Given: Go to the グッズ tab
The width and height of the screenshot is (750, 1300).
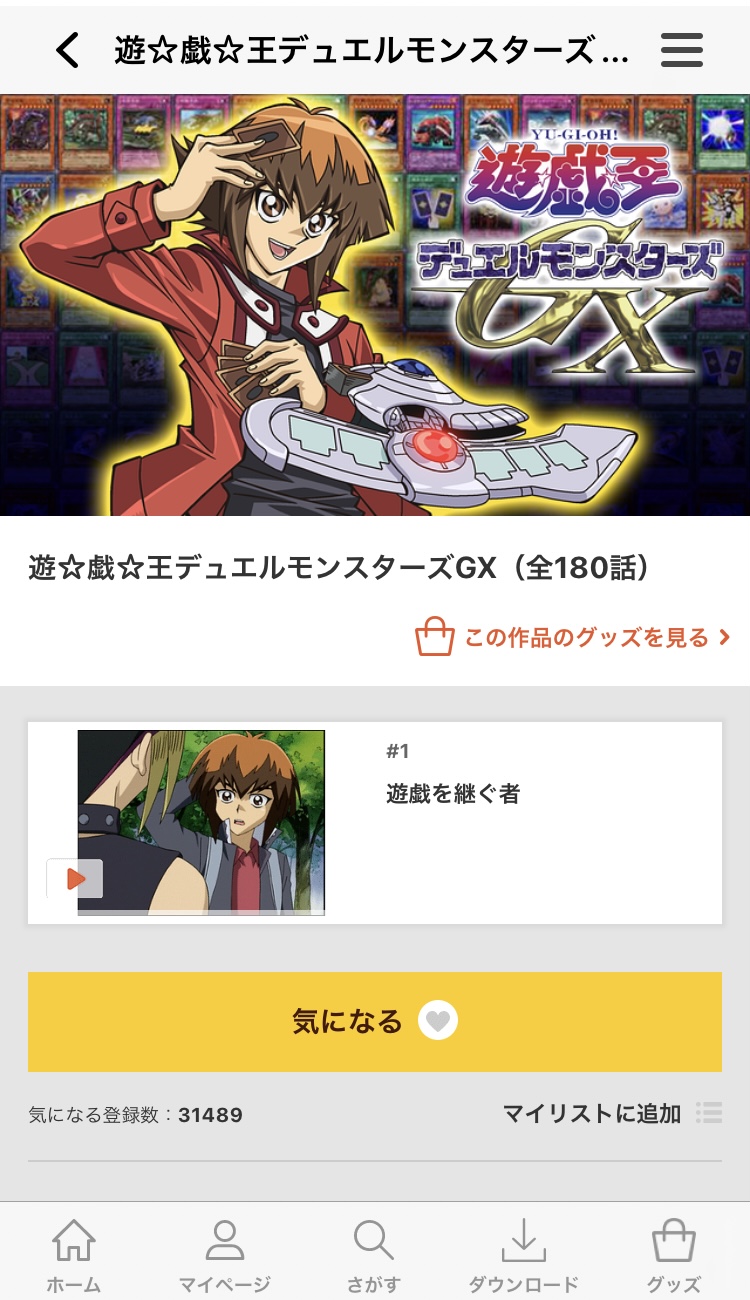Looking at the screenshot, I should point(673,1255).
